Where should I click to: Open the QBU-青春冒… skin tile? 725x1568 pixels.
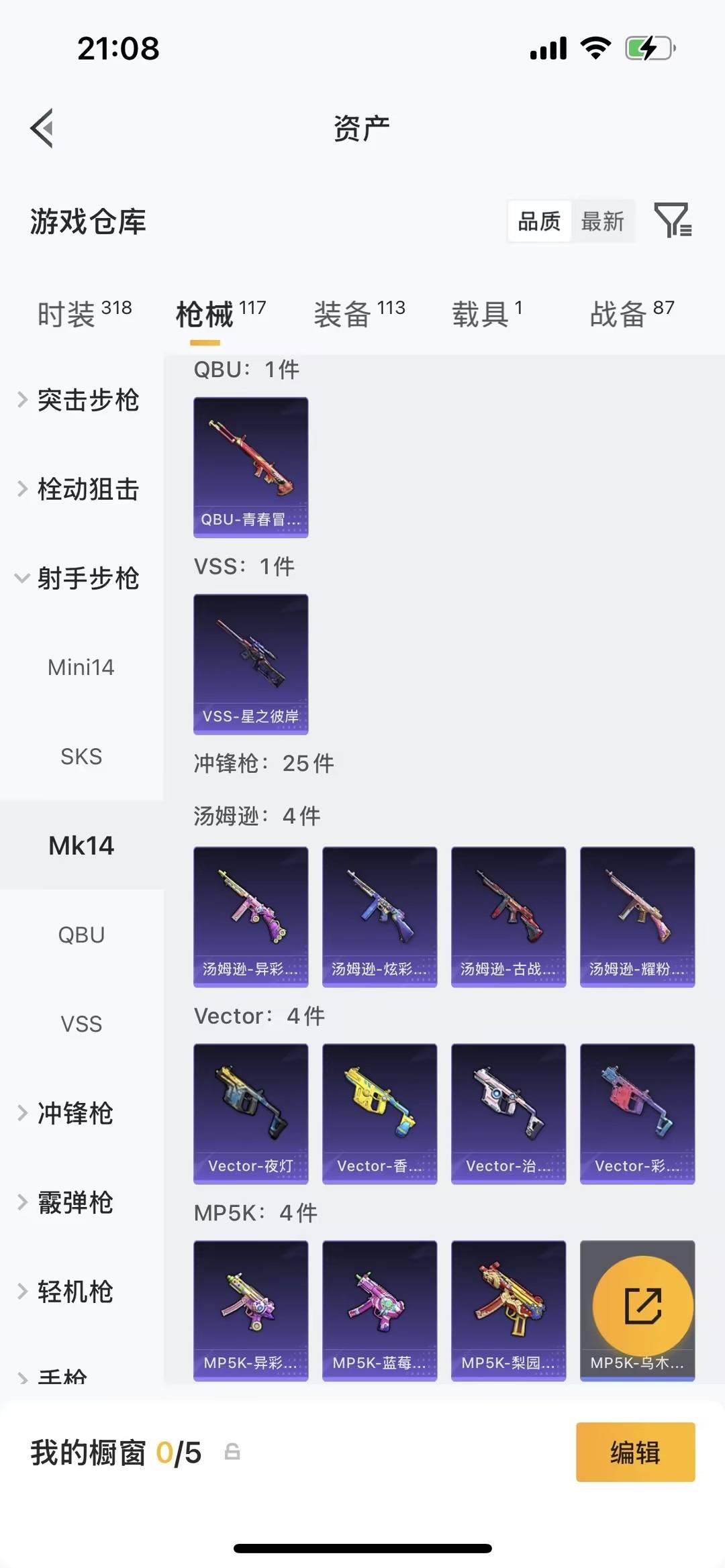click(x=250, y=467)
